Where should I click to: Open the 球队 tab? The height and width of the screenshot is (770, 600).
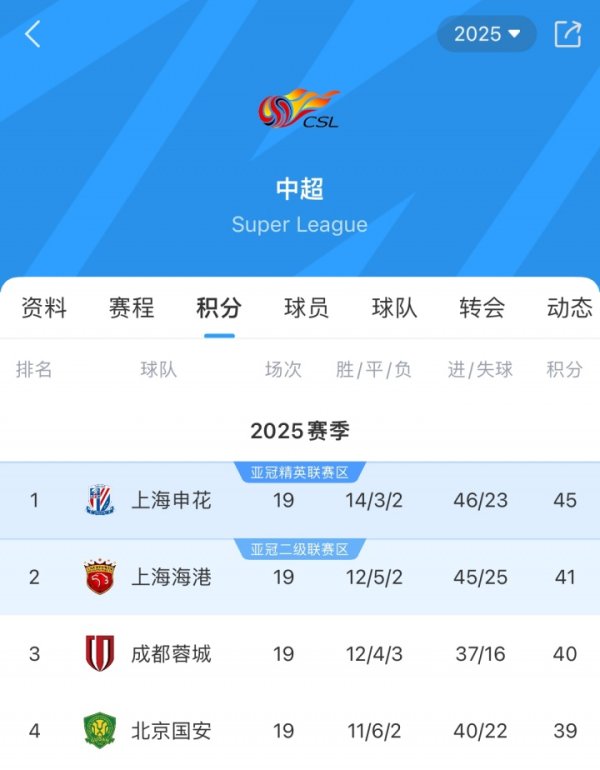coord(394,308)
